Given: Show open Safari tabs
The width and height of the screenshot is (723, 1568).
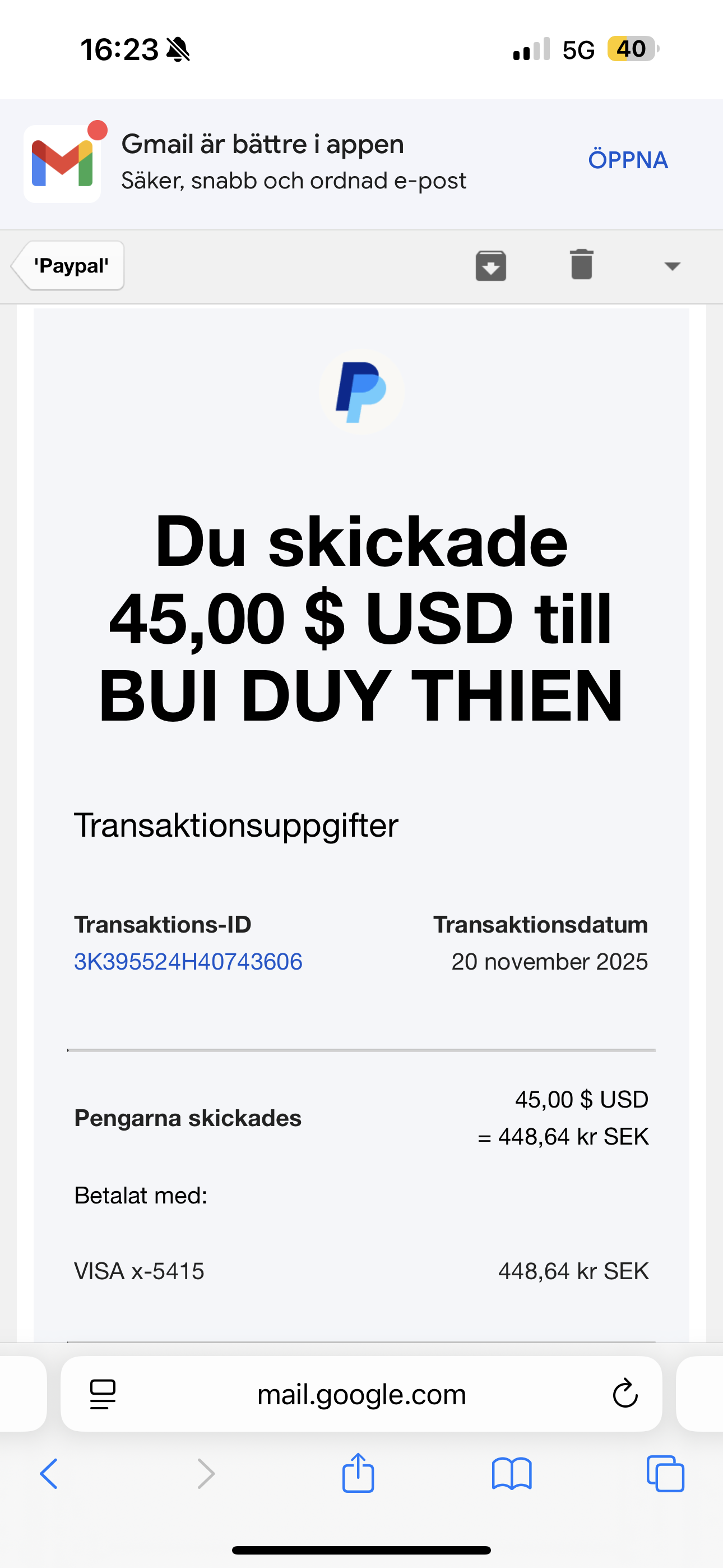Looking at the screenshot, I should pyautogui.click(x=665, y=1474).
